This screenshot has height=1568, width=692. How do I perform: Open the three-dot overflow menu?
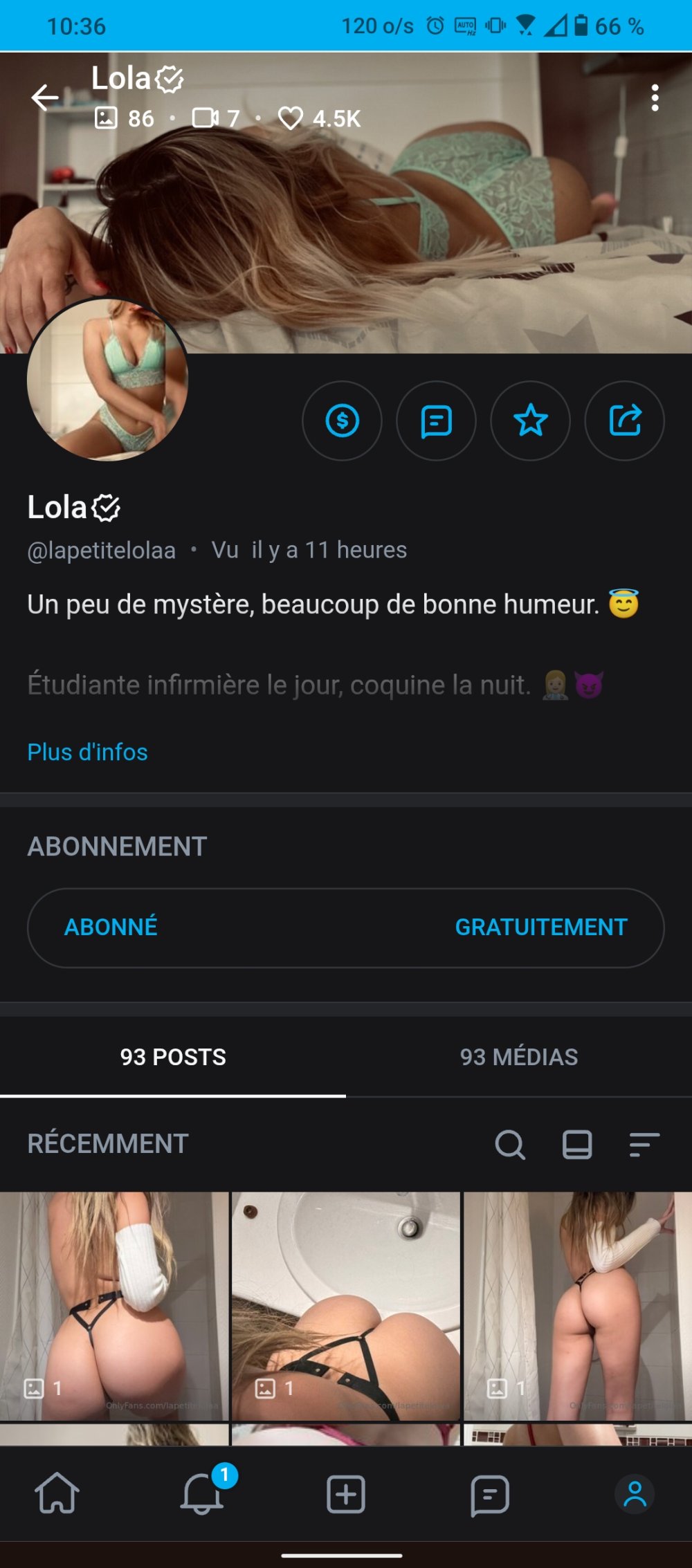(655, 98)
